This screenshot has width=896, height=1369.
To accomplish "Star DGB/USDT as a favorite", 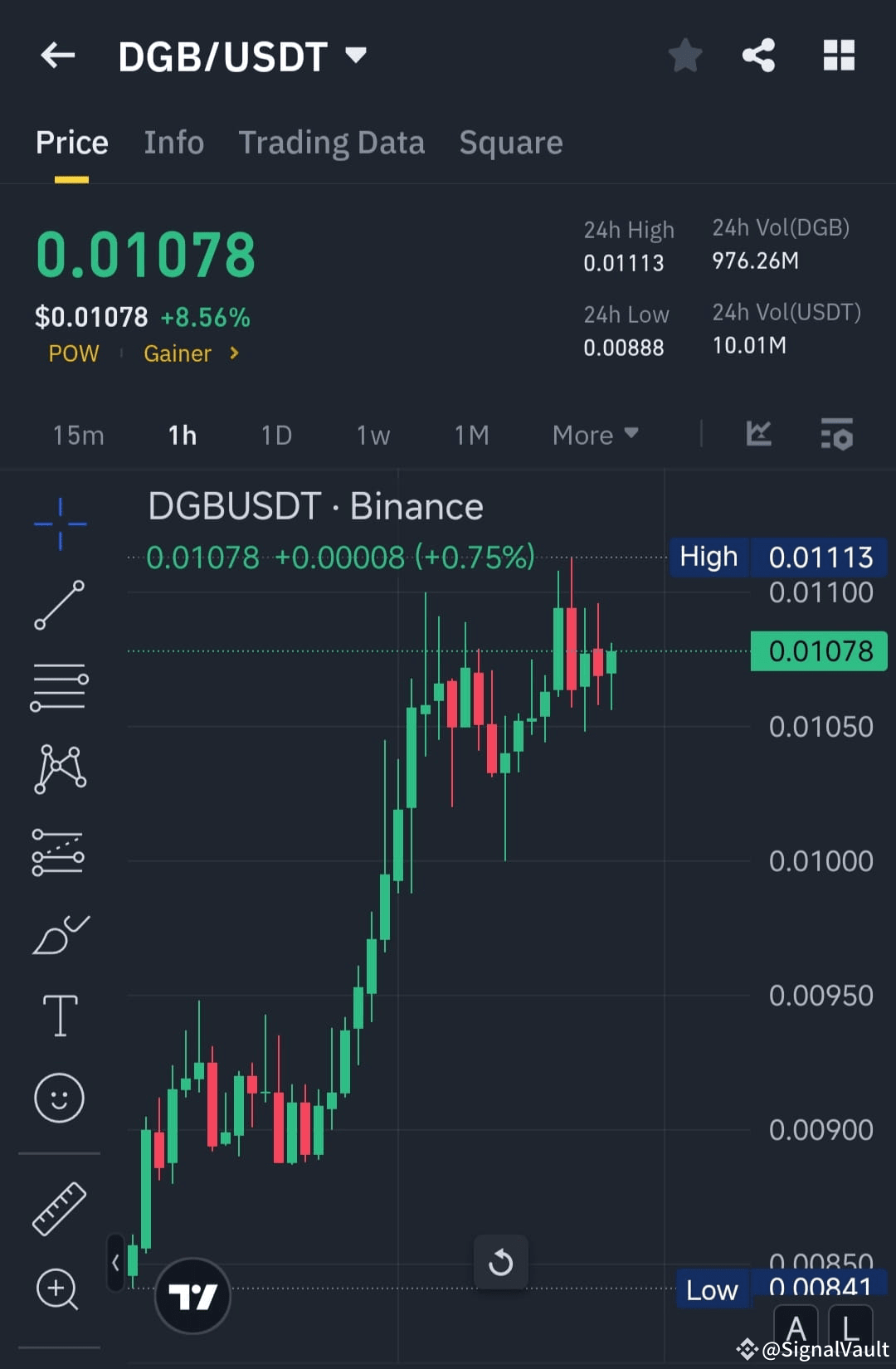I will pyautogui.click(x=685, y=55).
